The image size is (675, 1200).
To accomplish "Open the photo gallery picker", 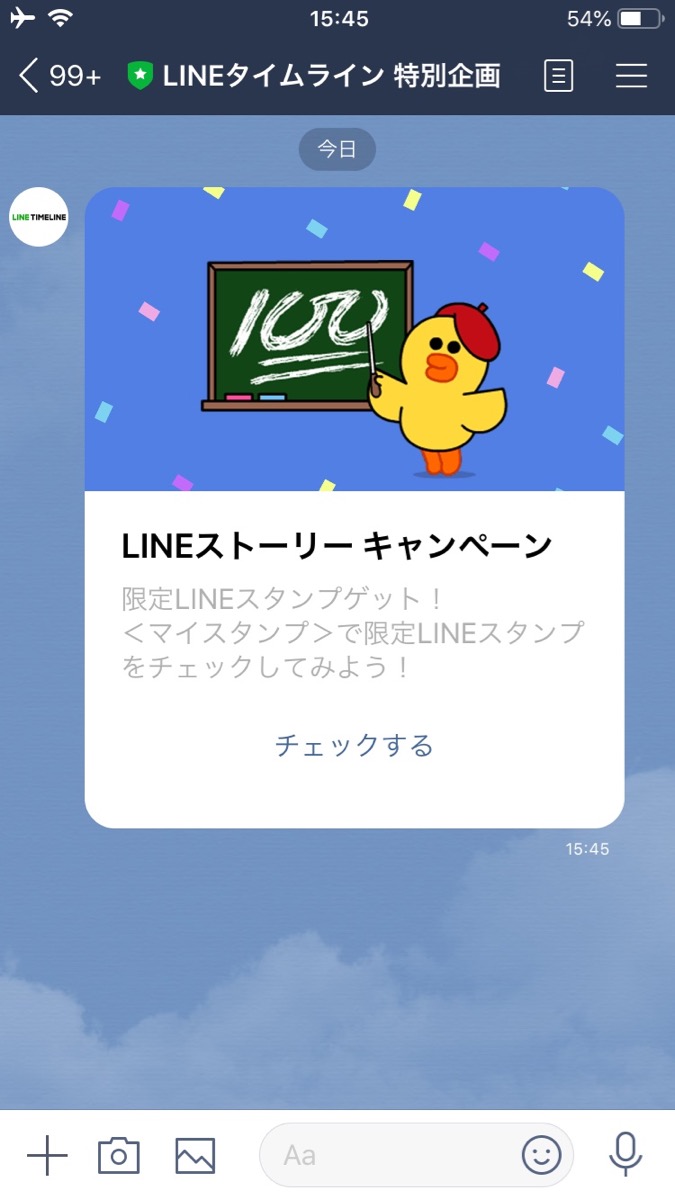I will [x=195, y=1156].
